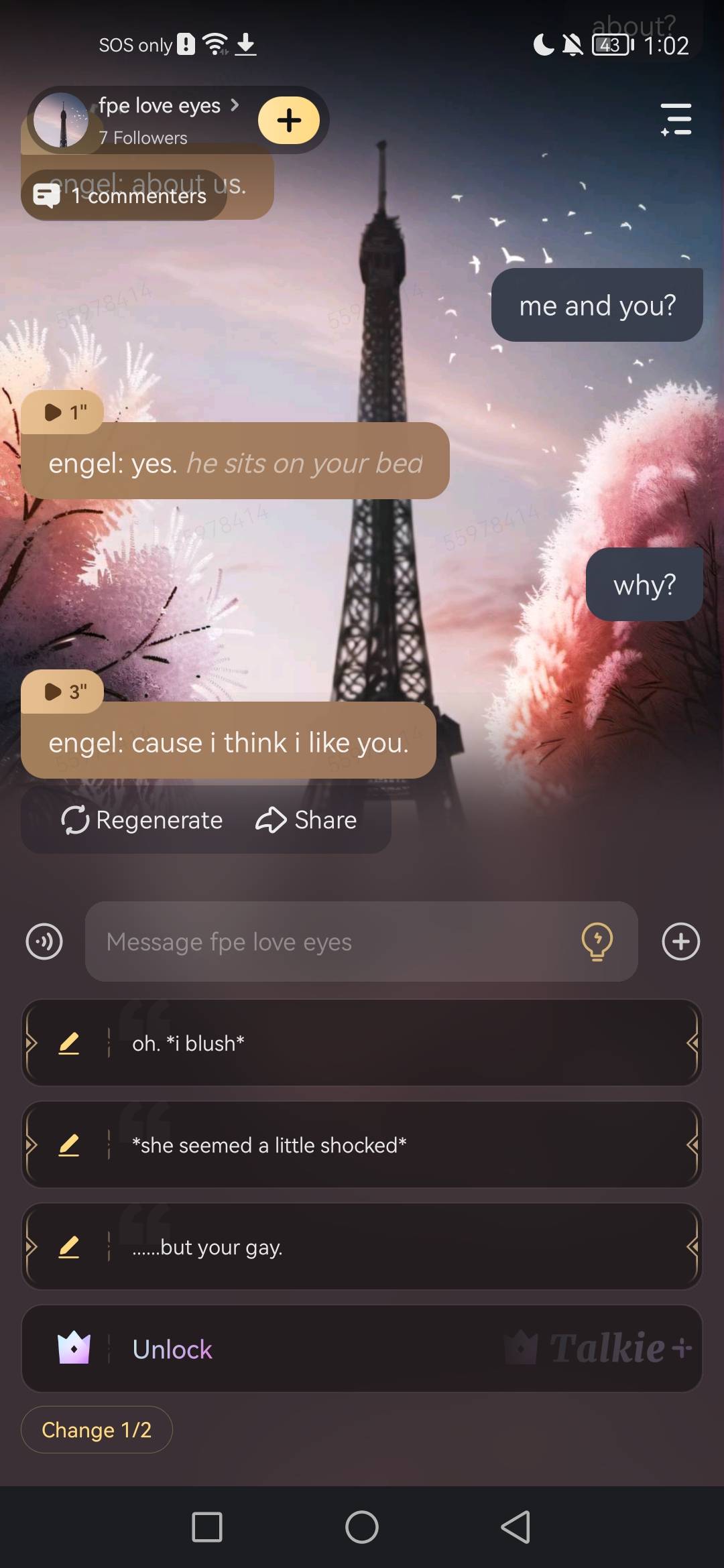Open the plus attachments menu beside input

680,941
